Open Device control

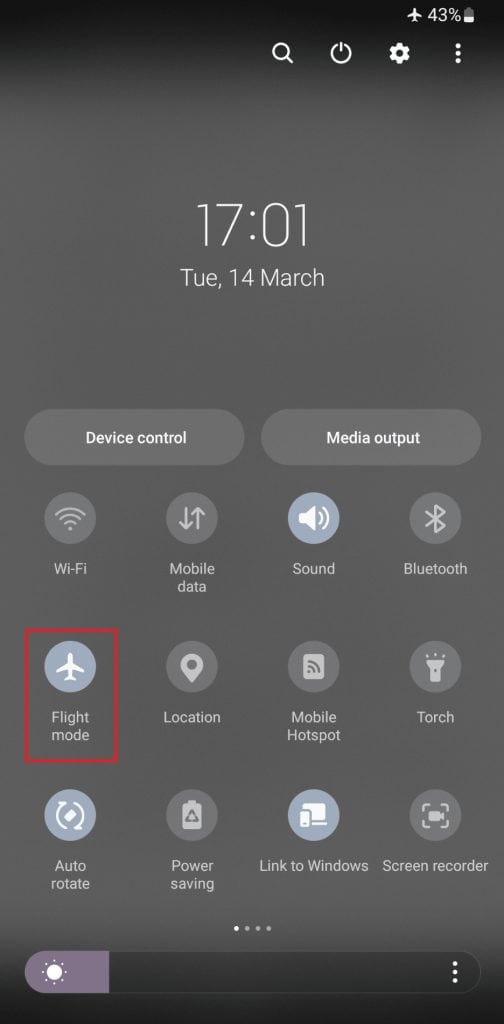pyautogui.click(x=135, y=438)
